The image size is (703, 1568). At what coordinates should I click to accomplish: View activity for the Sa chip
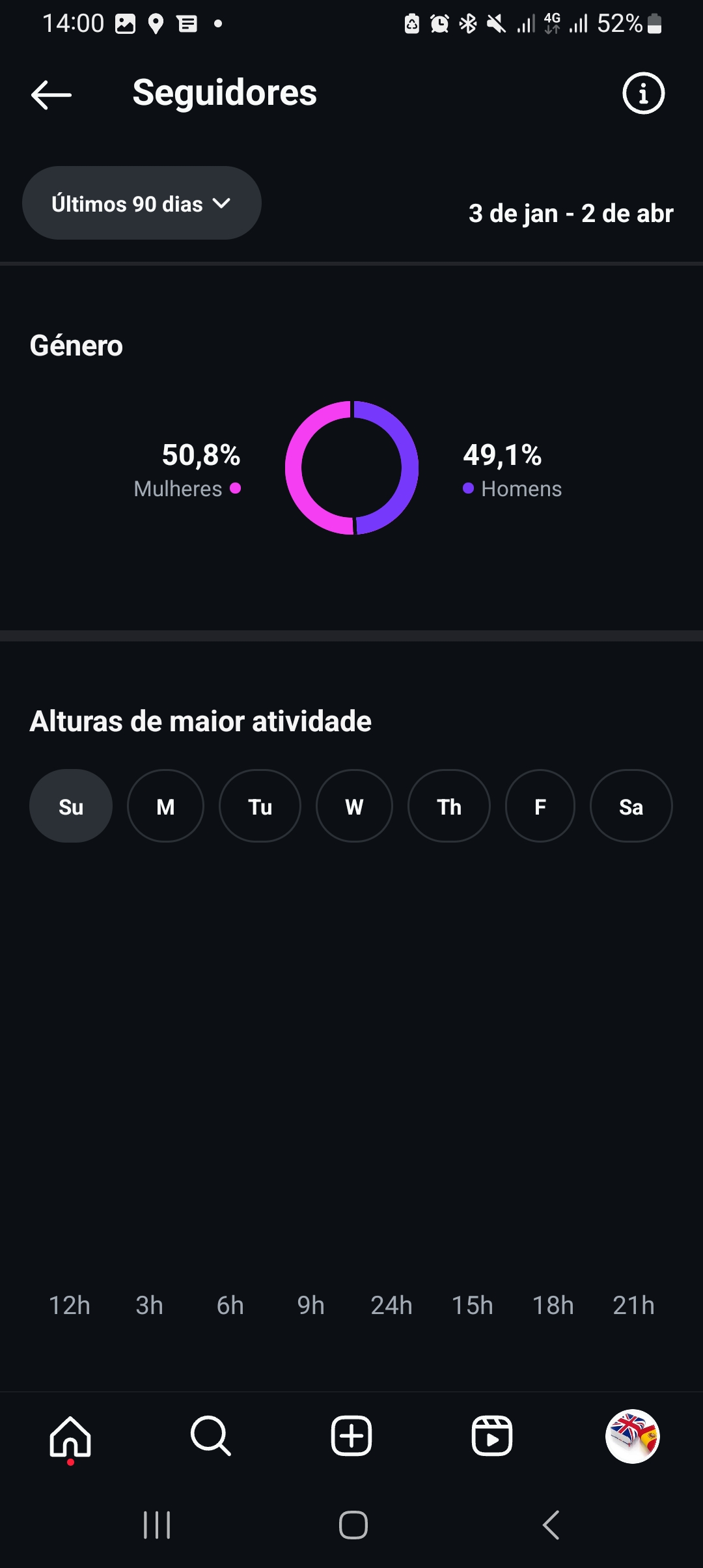click(631, 806)
